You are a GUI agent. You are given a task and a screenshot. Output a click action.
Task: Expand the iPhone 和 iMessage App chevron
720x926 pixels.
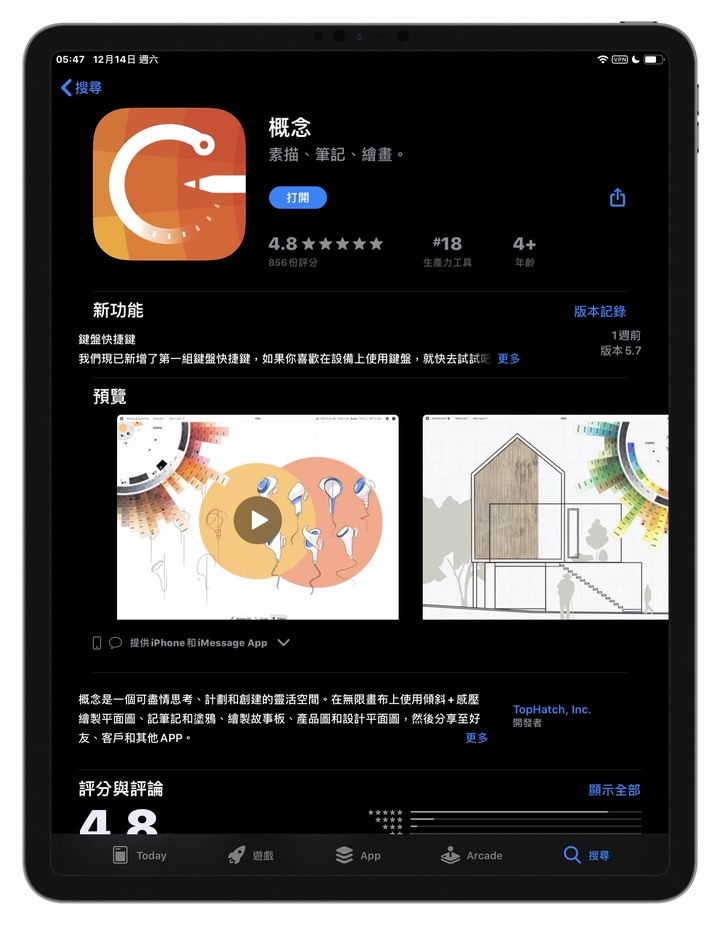tap(283, 643)
